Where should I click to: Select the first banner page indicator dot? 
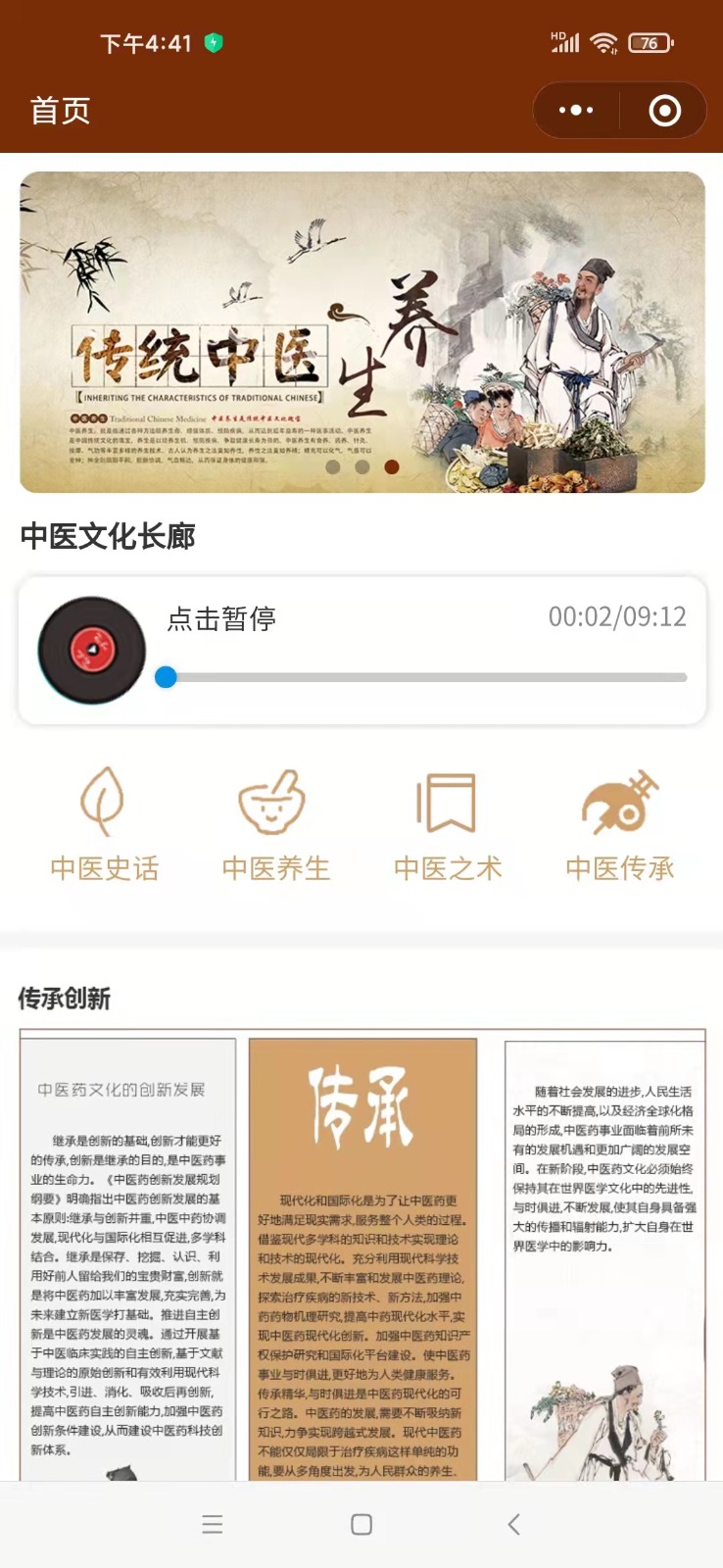coord(333,467)
